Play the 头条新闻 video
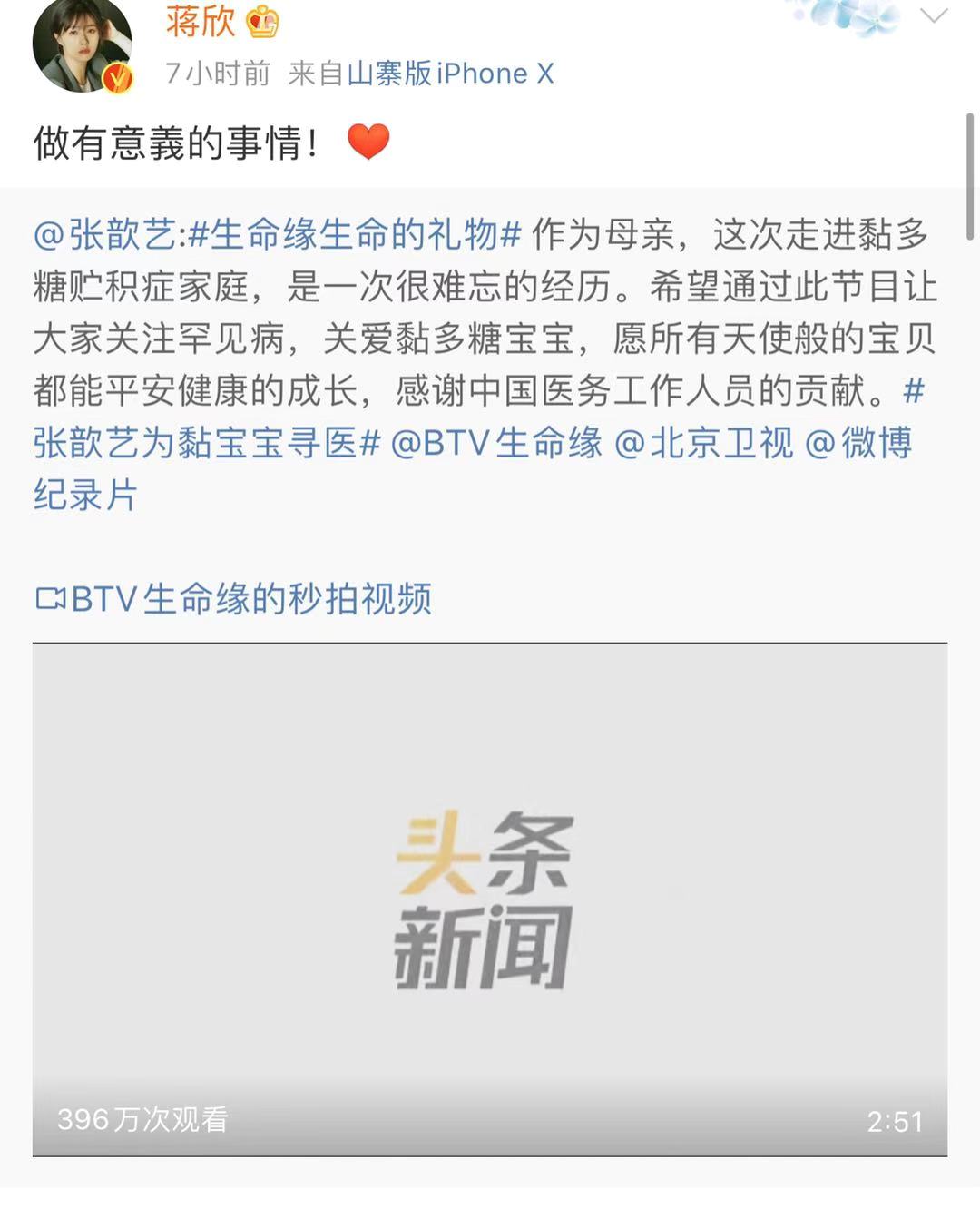 pos(489,899)
